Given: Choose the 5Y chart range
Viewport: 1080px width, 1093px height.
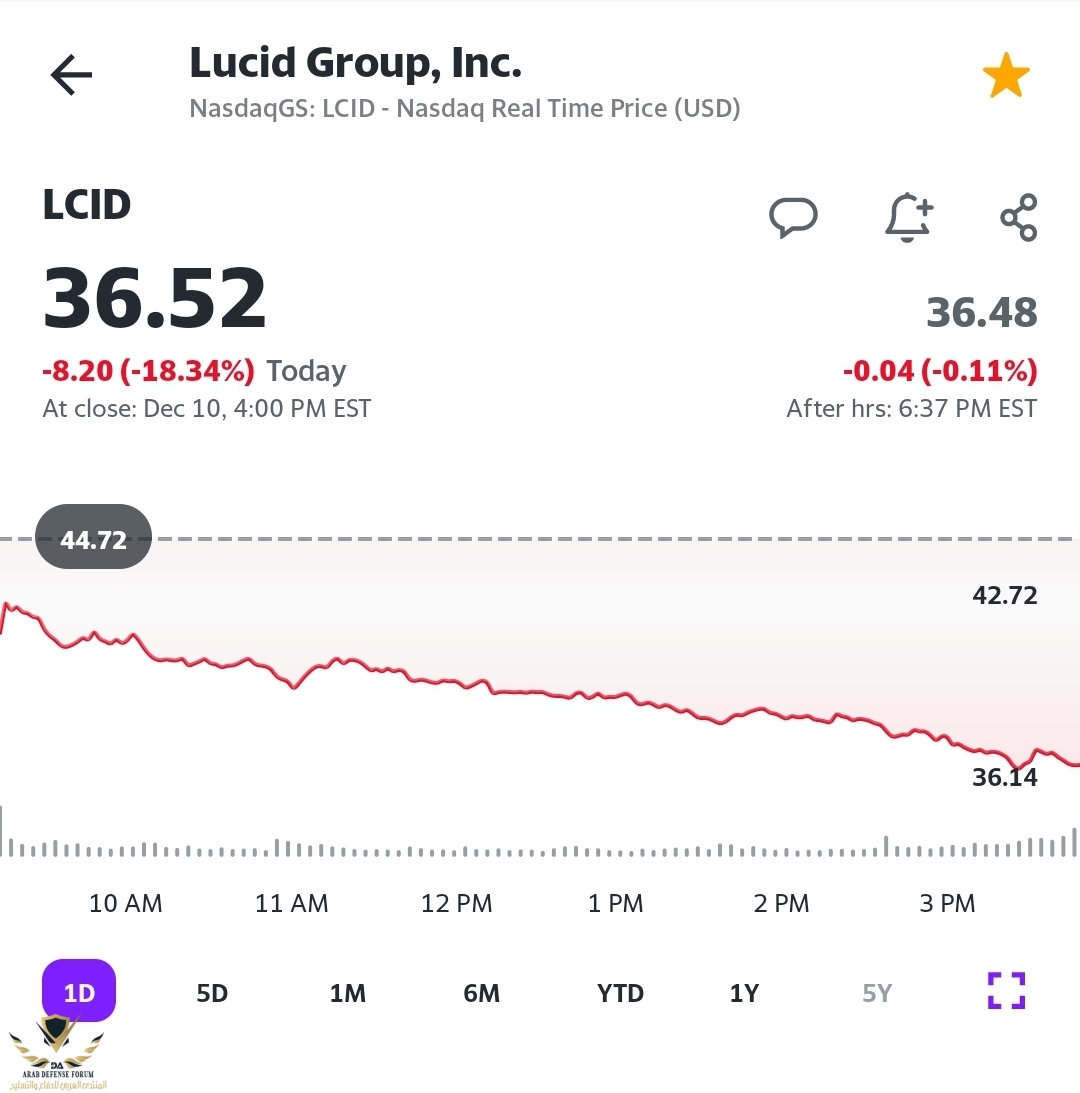Looking at the screenshot, I should coord(876,993).
